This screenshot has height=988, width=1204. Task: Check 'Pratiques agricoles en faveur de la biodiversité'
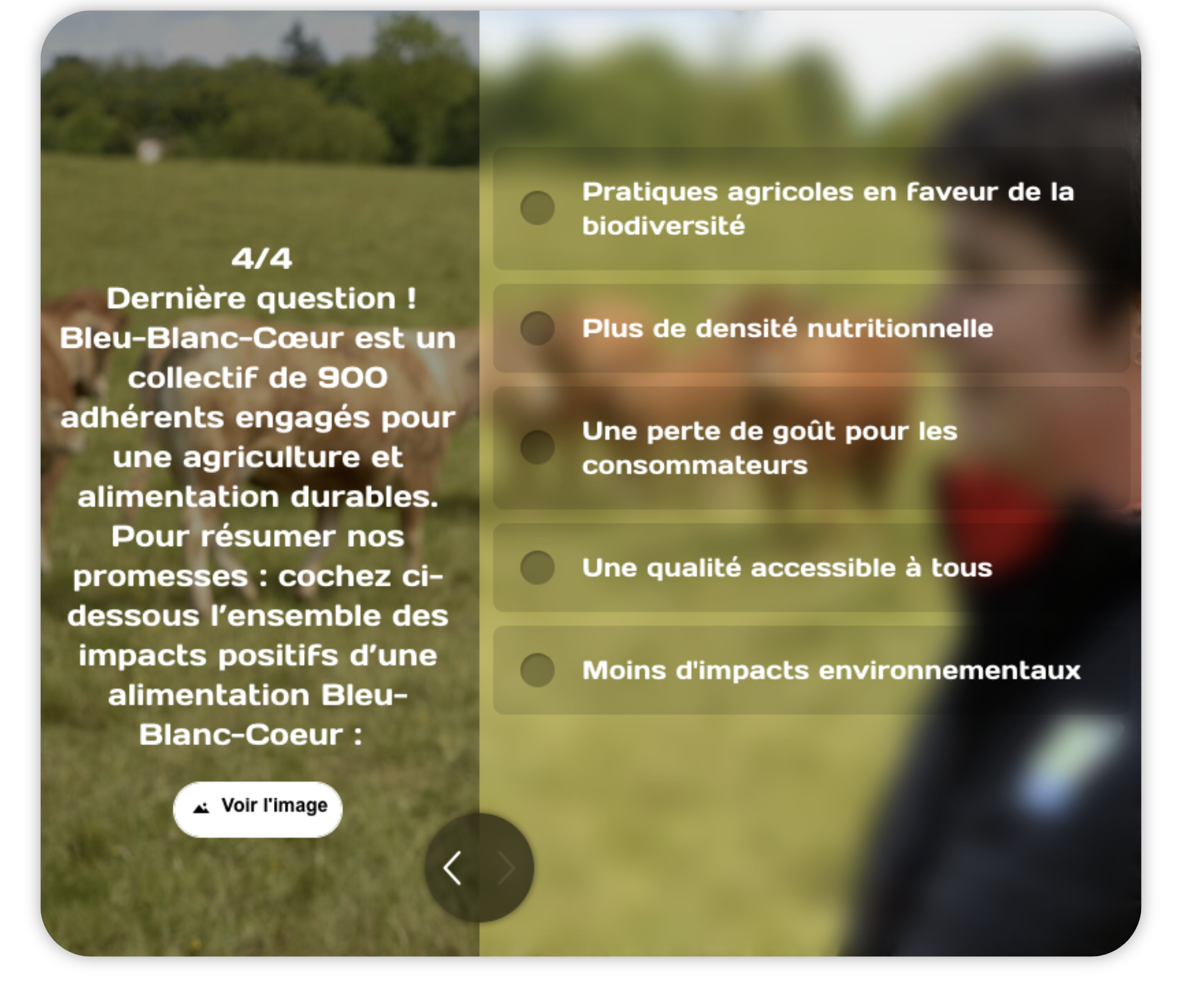point(537,208)
